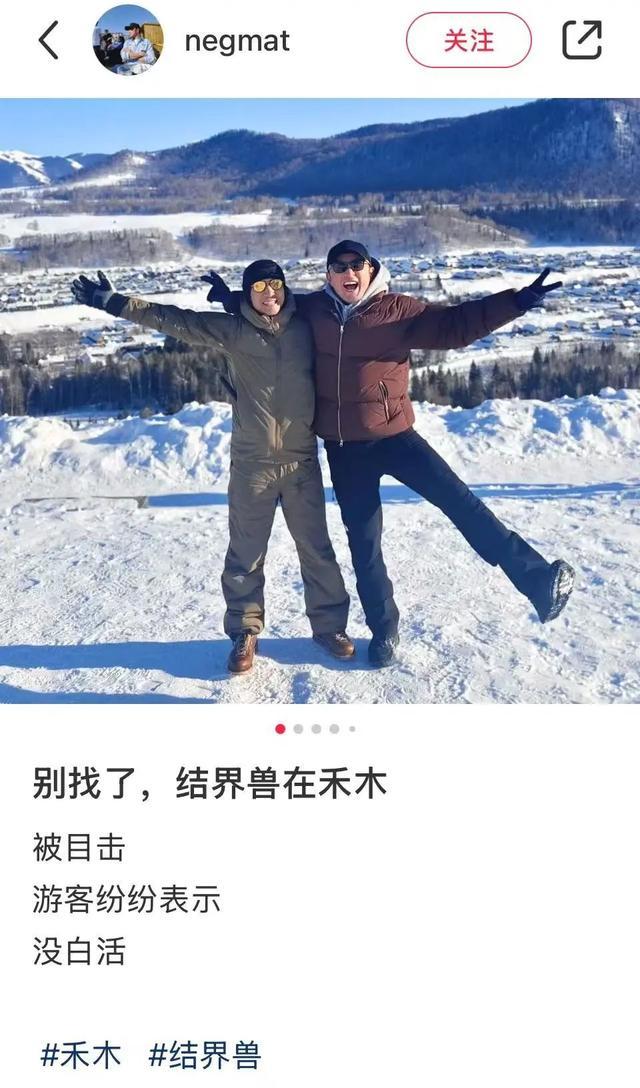The width and height of the screenshot is (640, 1088).
Task: Share this post
Action: click(582, 40)
